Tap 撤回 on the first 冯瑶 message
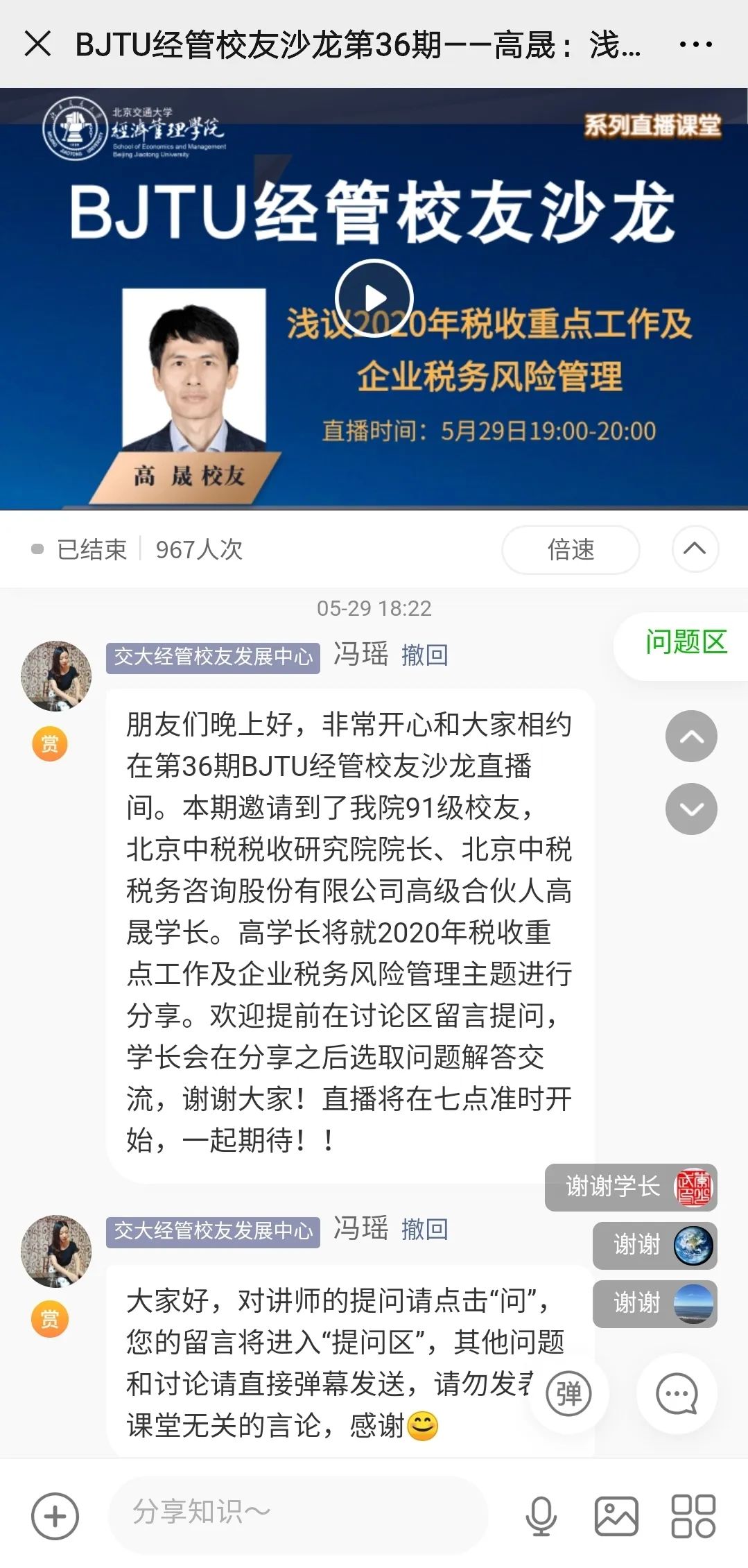748x1568 pixels. [424, 655]
